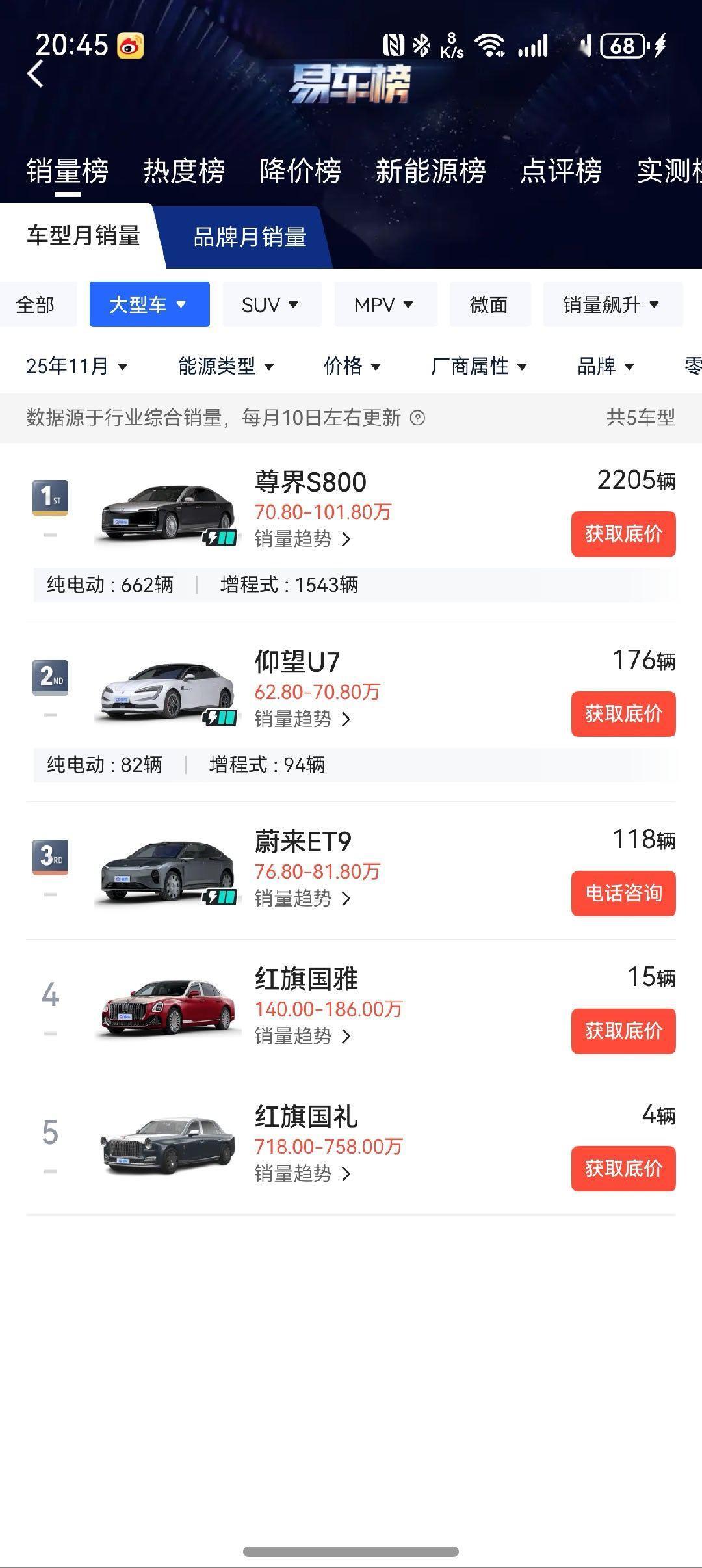Screen dimensions: 702x1568
Task: Switch to 品牌月销量 view
Action: coord(247,237)
